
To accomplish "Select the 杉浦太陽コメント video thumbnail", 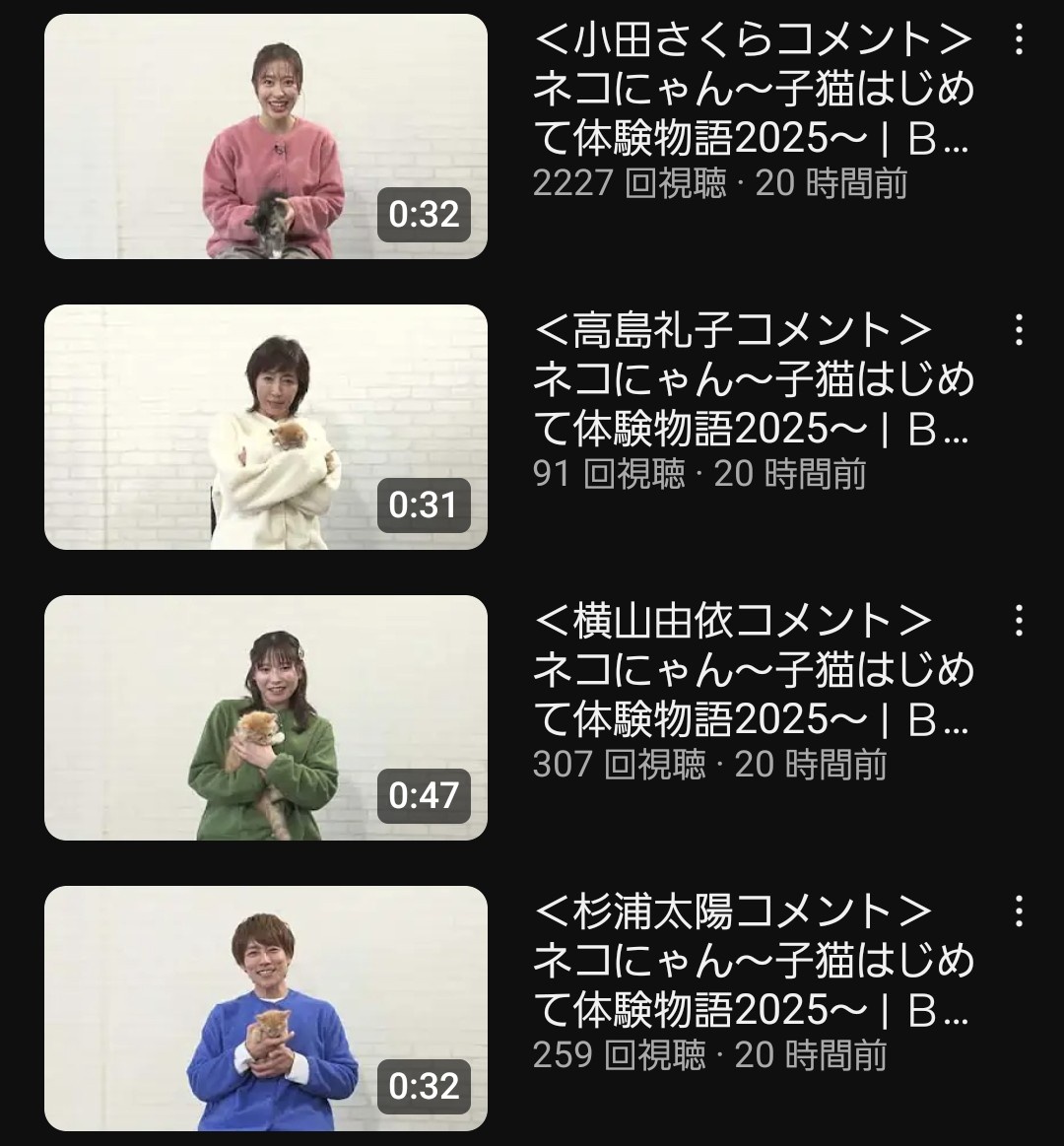I will click(x=266, y=1008).
